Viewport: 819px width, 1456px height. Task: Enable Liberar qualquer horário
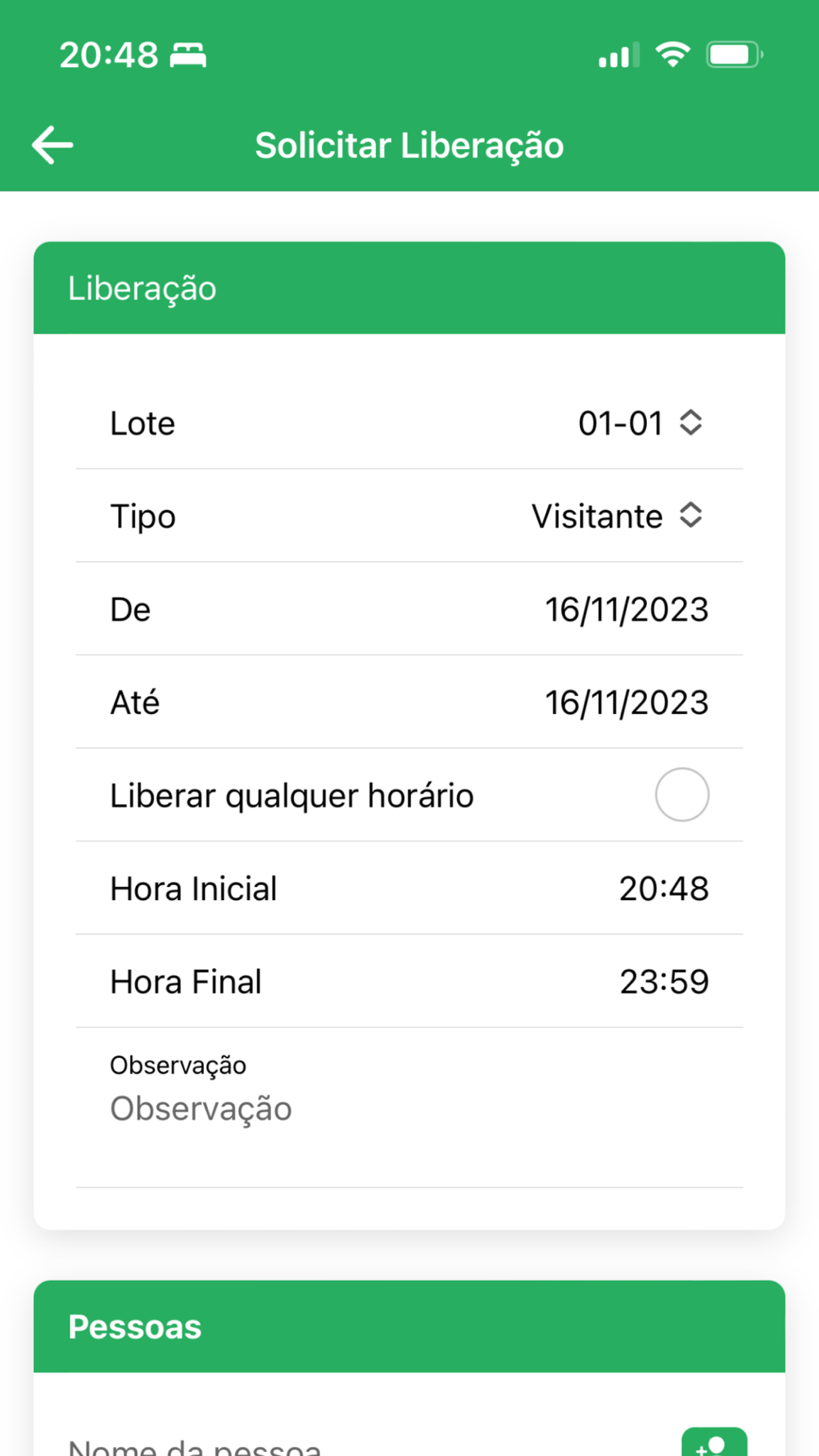[681, 794]
